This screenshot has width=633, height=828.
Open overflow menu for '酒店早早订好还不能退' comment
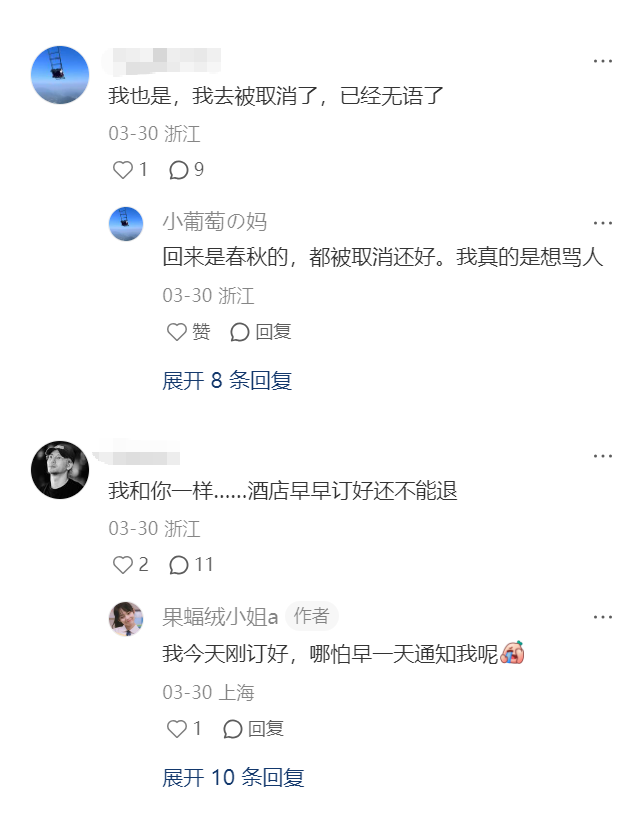coord(602,455)
